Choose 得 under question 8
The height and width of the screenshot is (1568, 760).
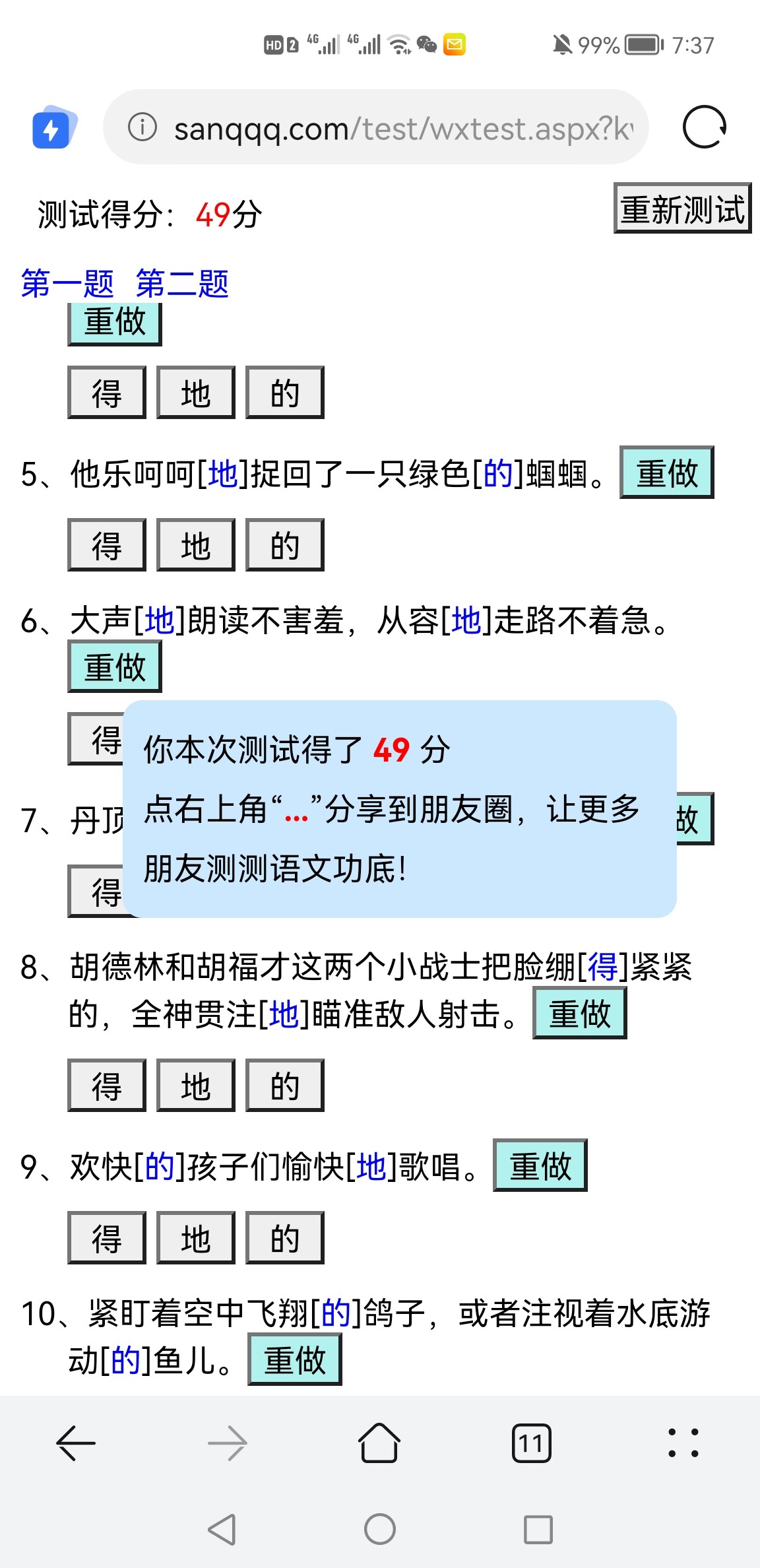[107, 1086]
